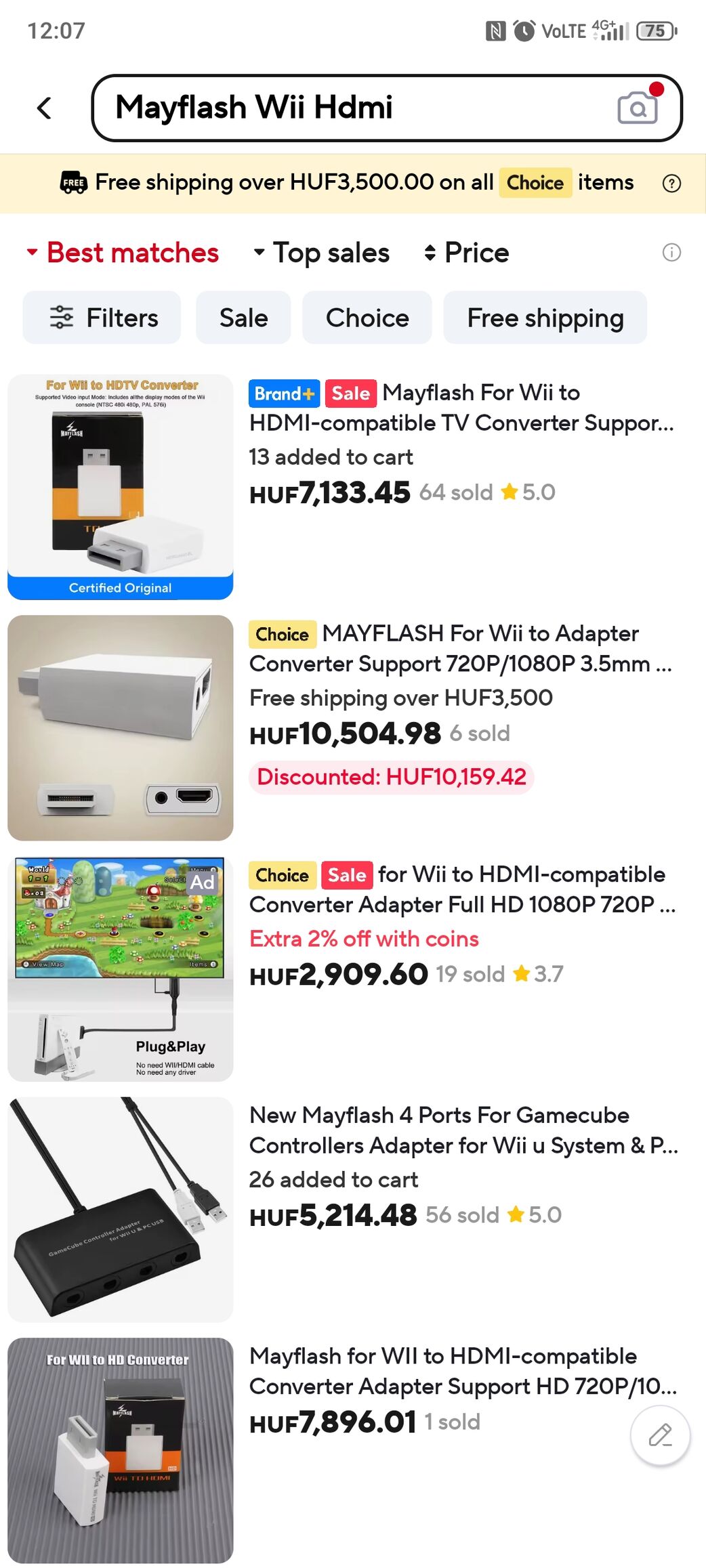Open Mayflash Wii to HDMI converter HUF7,133.45
This screenshot has height=1568, width=706.
click(x=461, y=408)
